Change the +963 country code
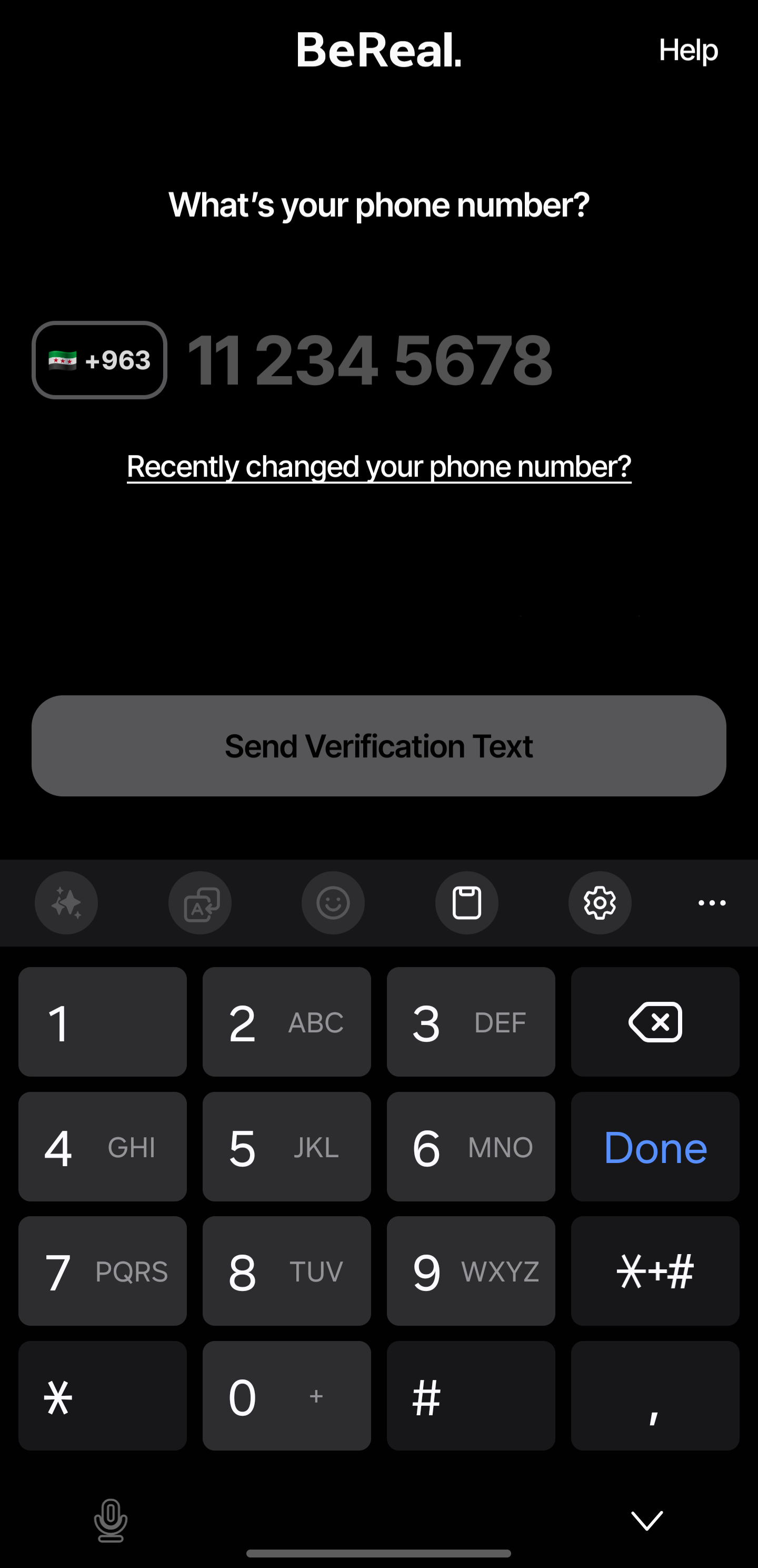The height and width of the screenshot is (1568, 758). tap(99, 360)
